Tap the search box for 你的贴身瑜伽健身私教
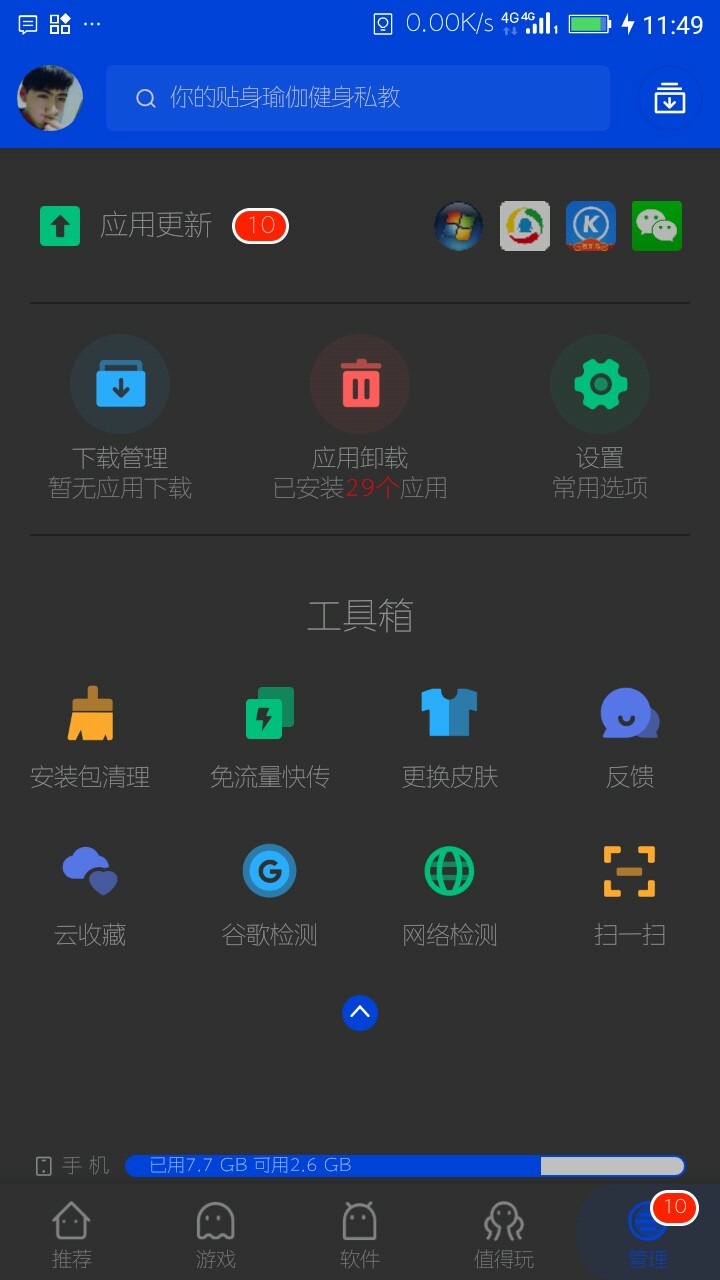Screen dimensions: 720x1280 point(357,98)
